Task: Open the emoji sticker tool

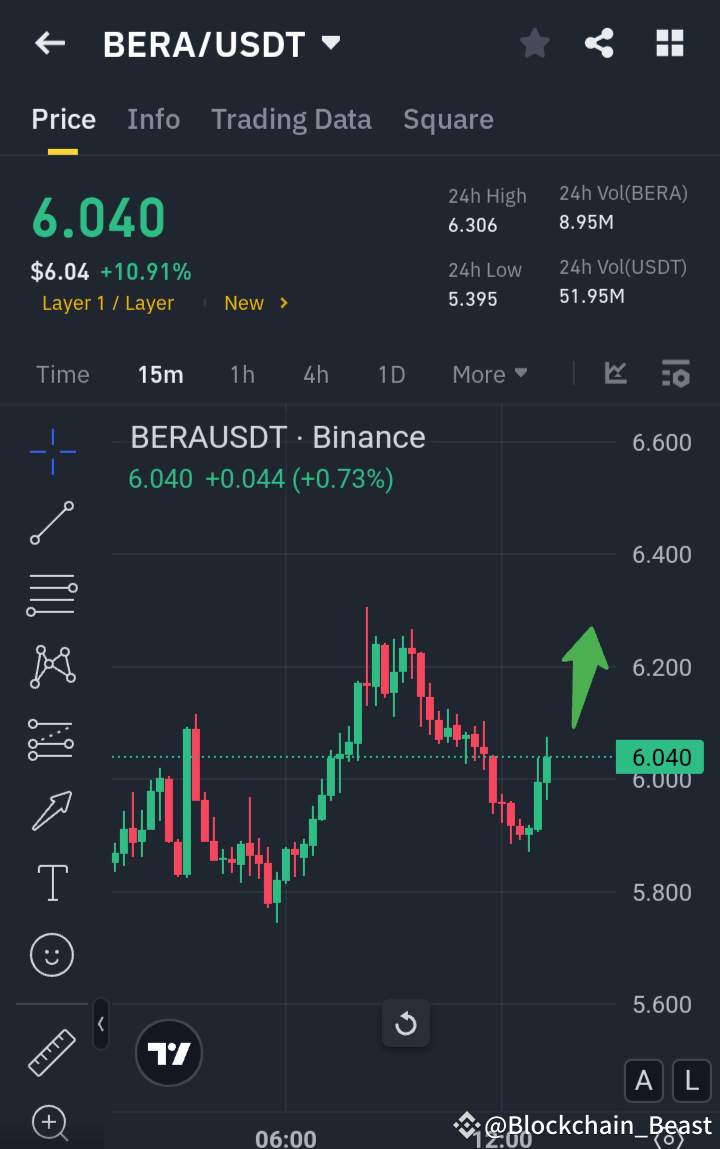Action: [x=51, y=955]
